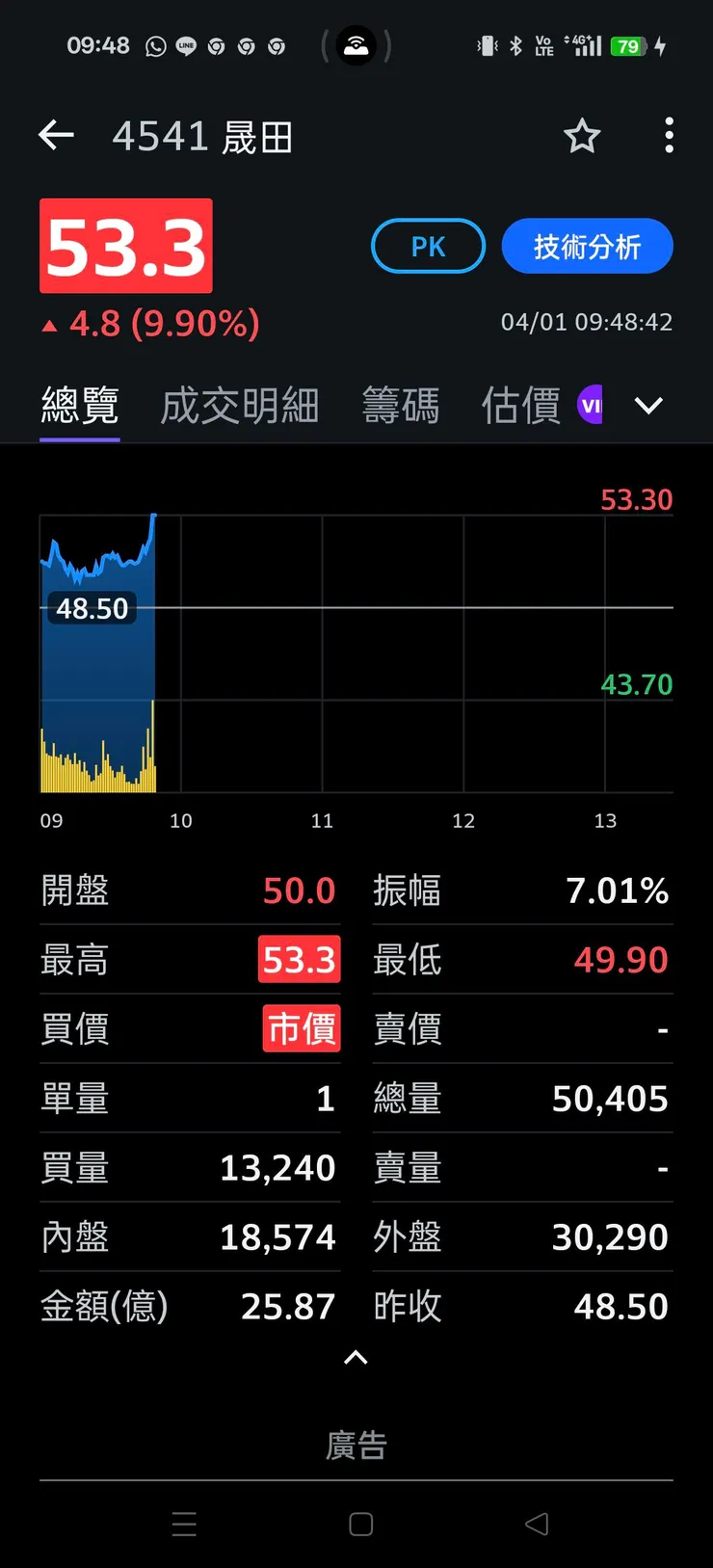The image size is (713, 1568).
Task: Tap the yellow volume bars on the chart
Action: pos(96,761)
